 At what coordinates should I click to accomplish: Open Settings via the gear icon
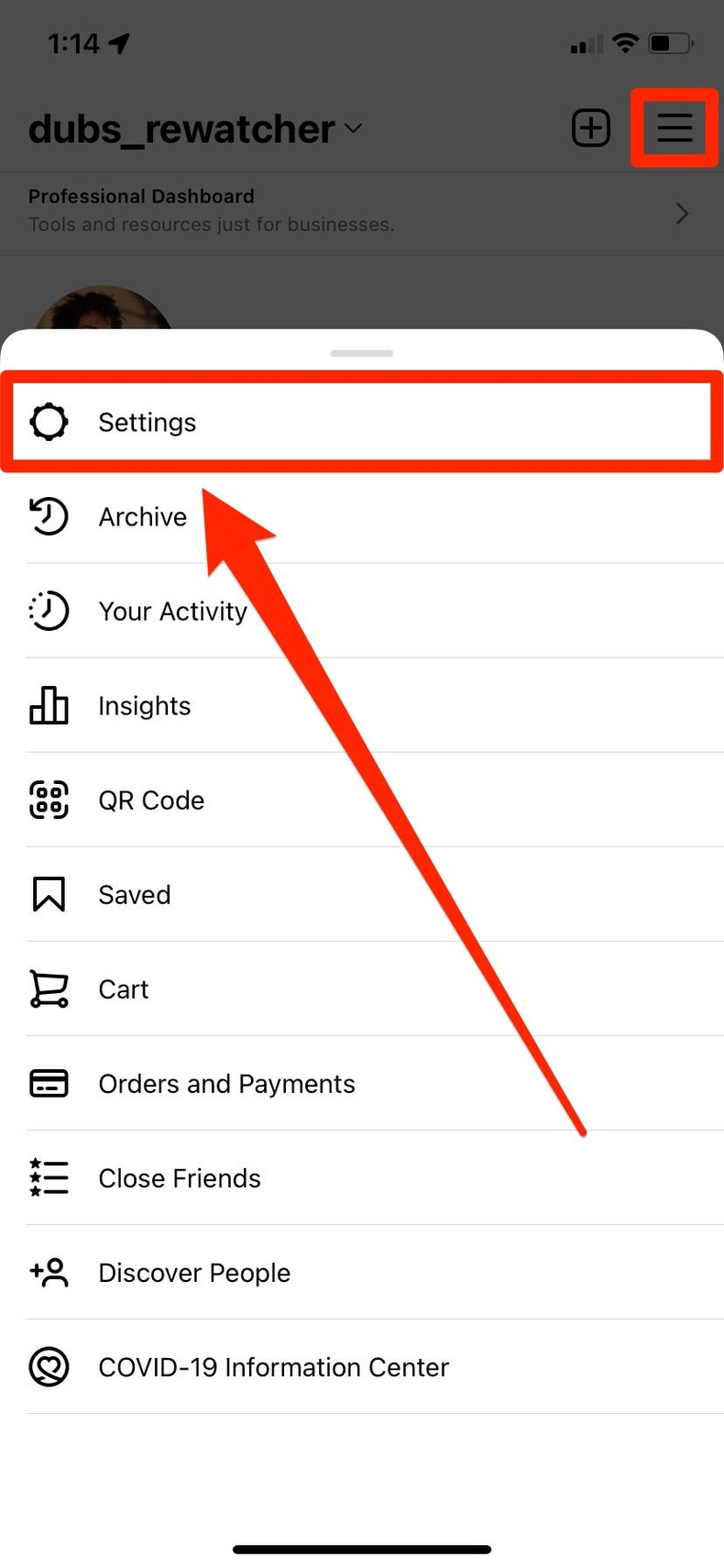pyautogui.click(x=48, y=422)
